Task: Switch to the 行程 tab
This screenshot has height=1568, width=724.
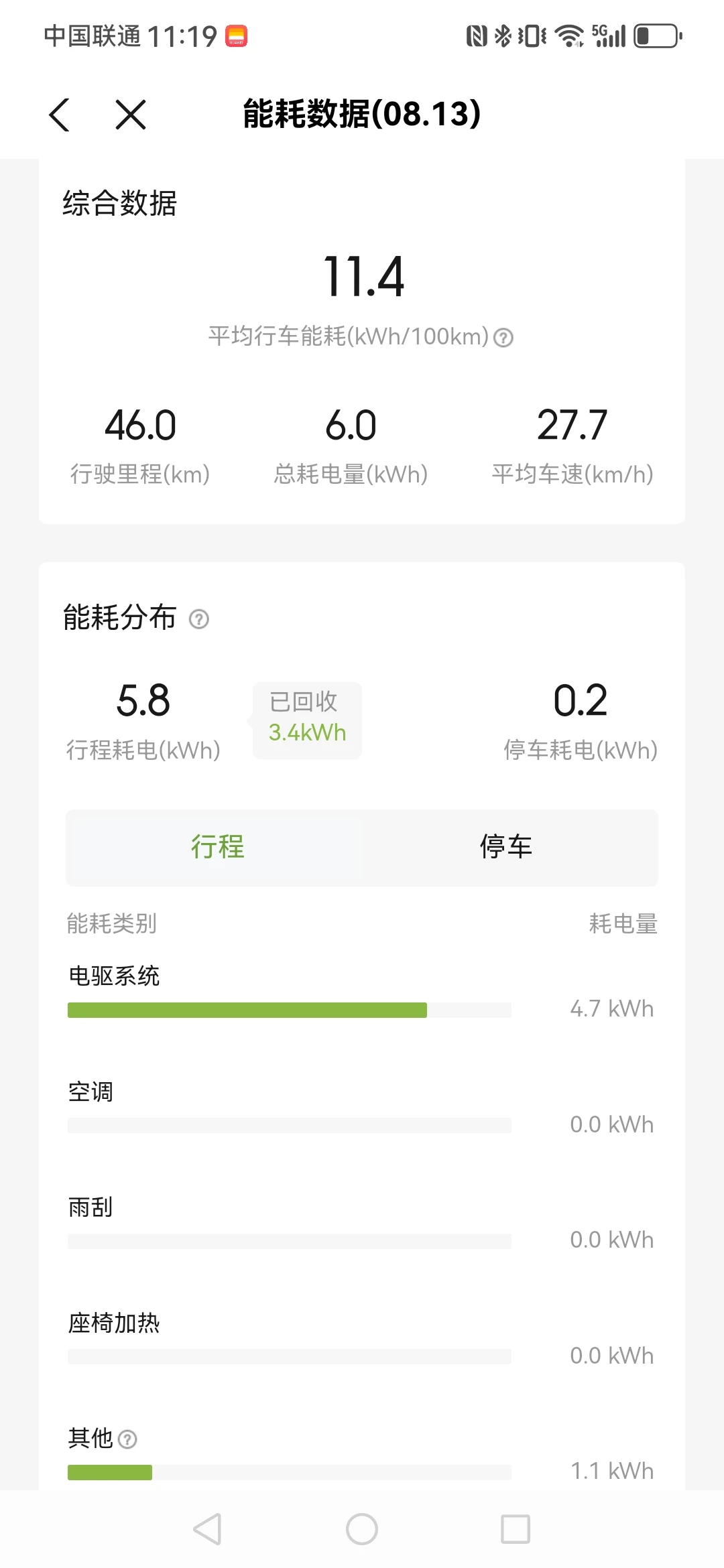Action: [x=217, y=848]
